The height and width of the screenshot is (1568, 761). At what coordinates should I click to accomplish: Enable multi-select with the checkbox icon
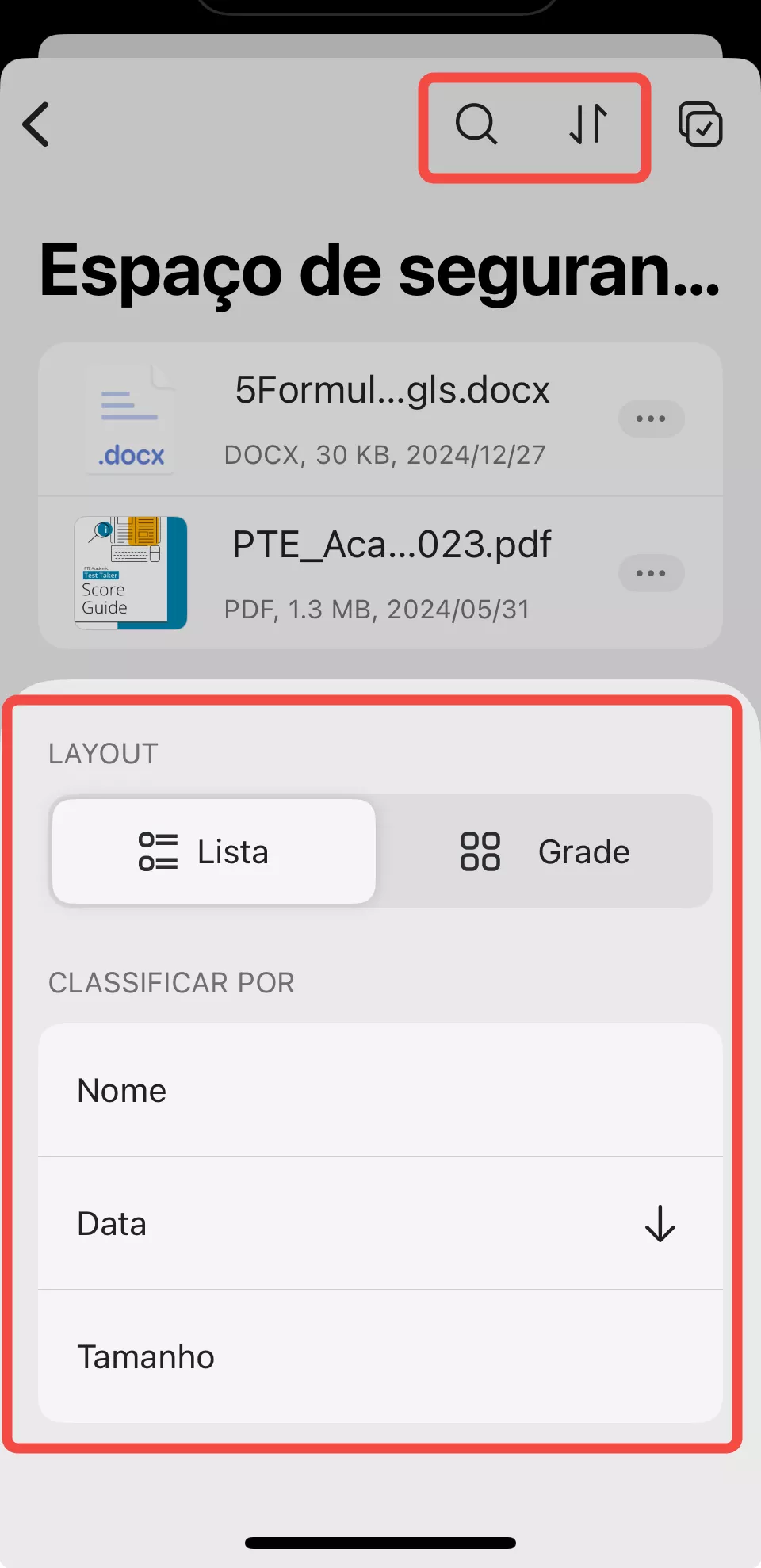(700, 124)
